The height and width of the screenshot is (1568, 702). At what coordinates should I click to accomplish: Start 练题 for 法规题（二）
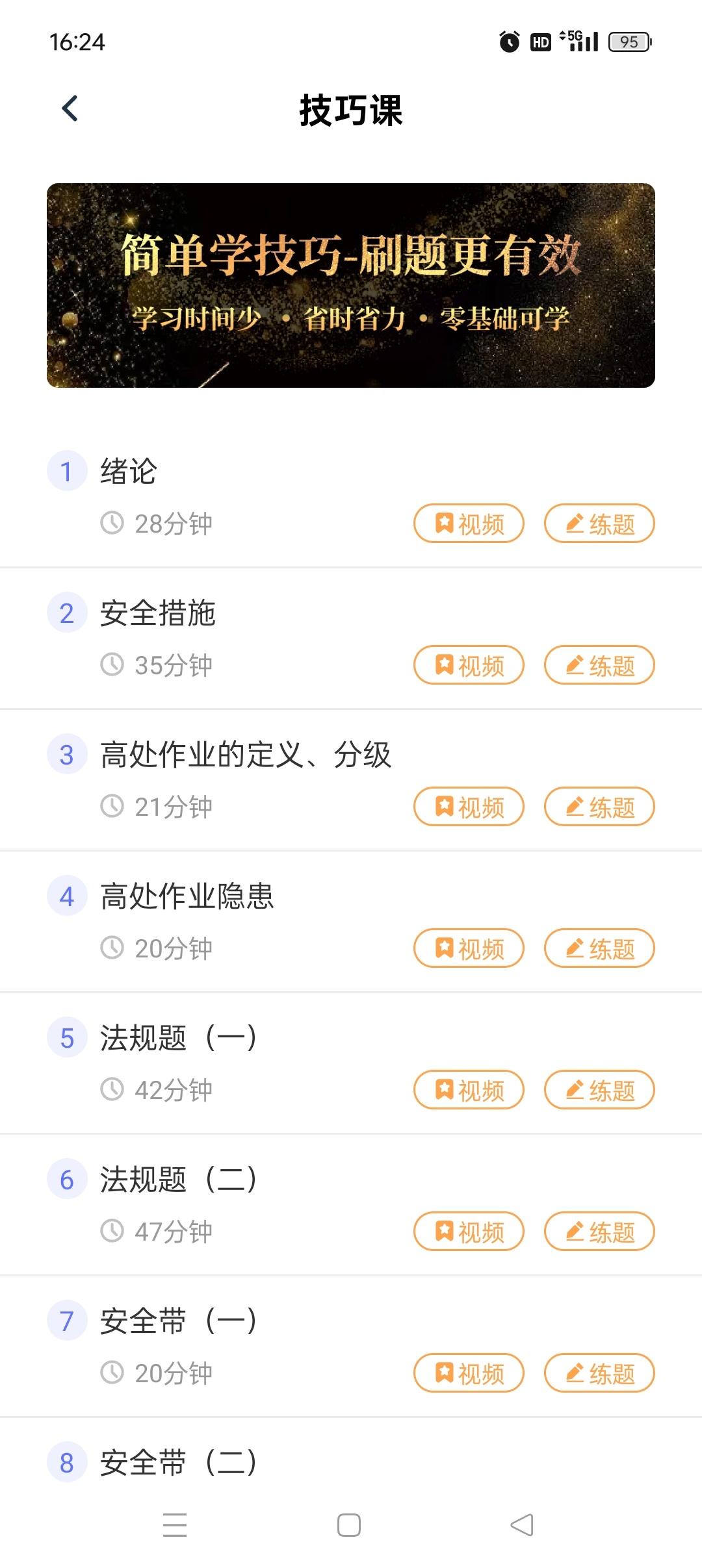[599, 1232]
